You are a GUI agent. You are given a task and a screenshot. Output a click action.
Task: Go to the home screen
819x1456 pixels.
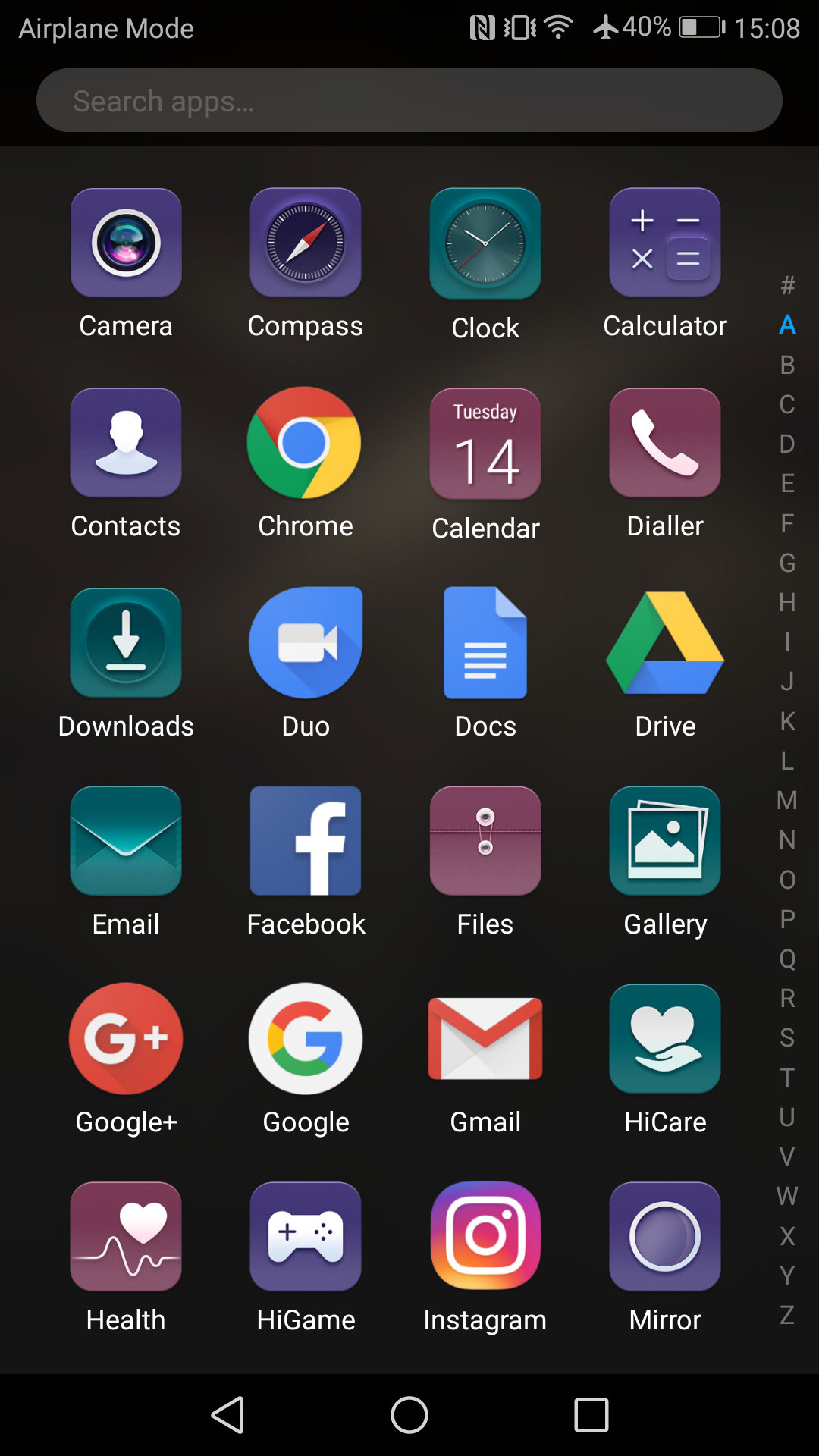[x=409, y=1415]
